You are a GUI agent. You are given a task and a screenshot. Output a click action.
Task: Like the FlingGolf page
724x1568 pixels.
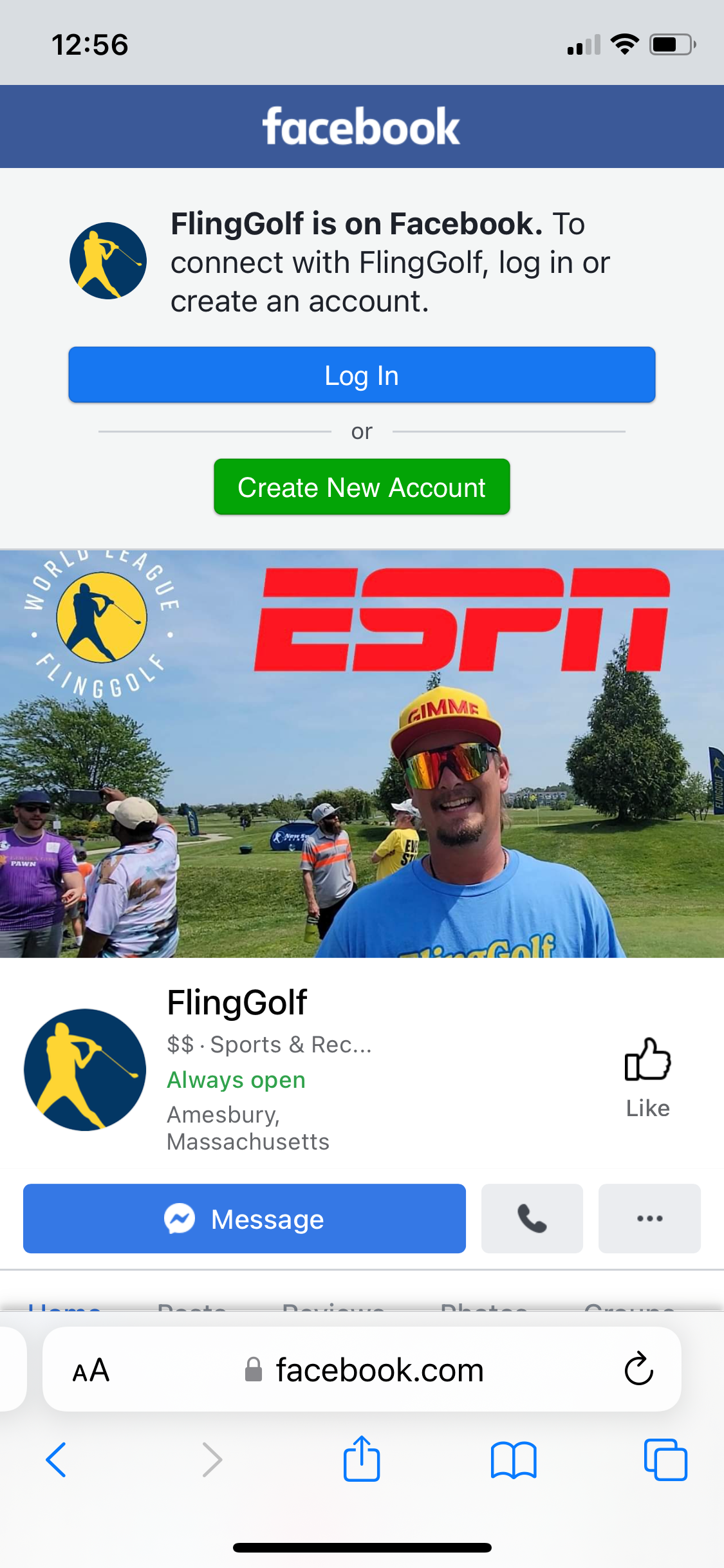(647, 1078)
